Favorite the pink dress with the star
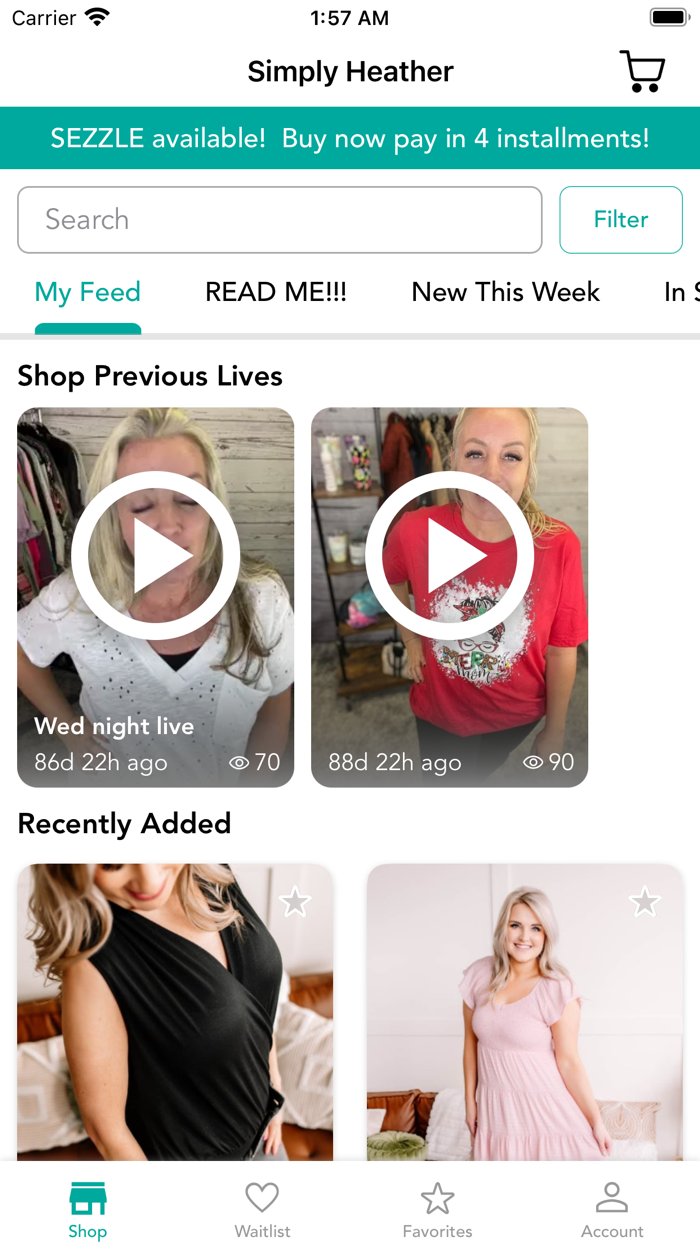This screenshot has width=700, height=1244. coord(645,903)
